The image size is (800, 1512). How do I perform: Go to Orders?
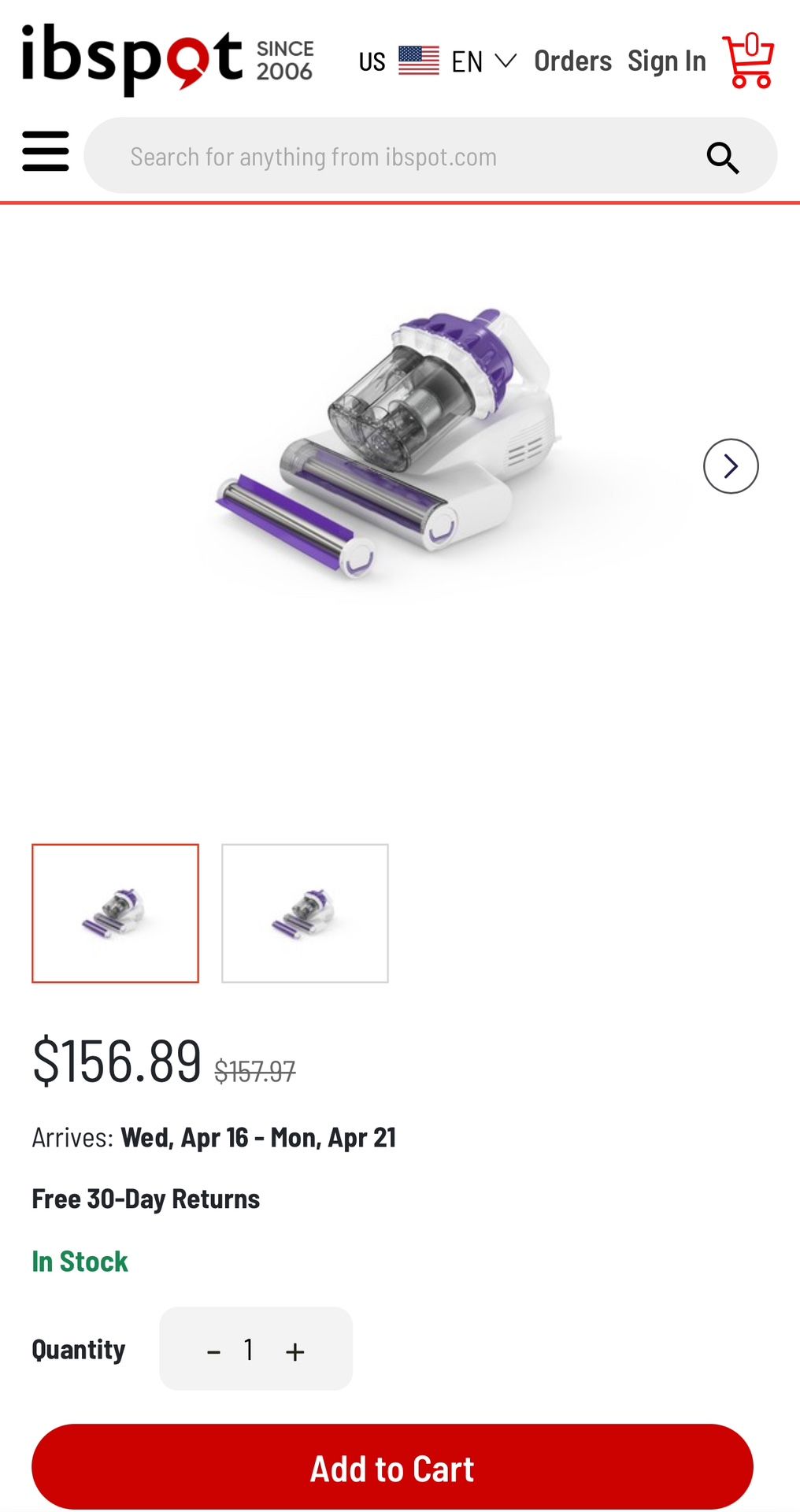[x=572, y=61]
